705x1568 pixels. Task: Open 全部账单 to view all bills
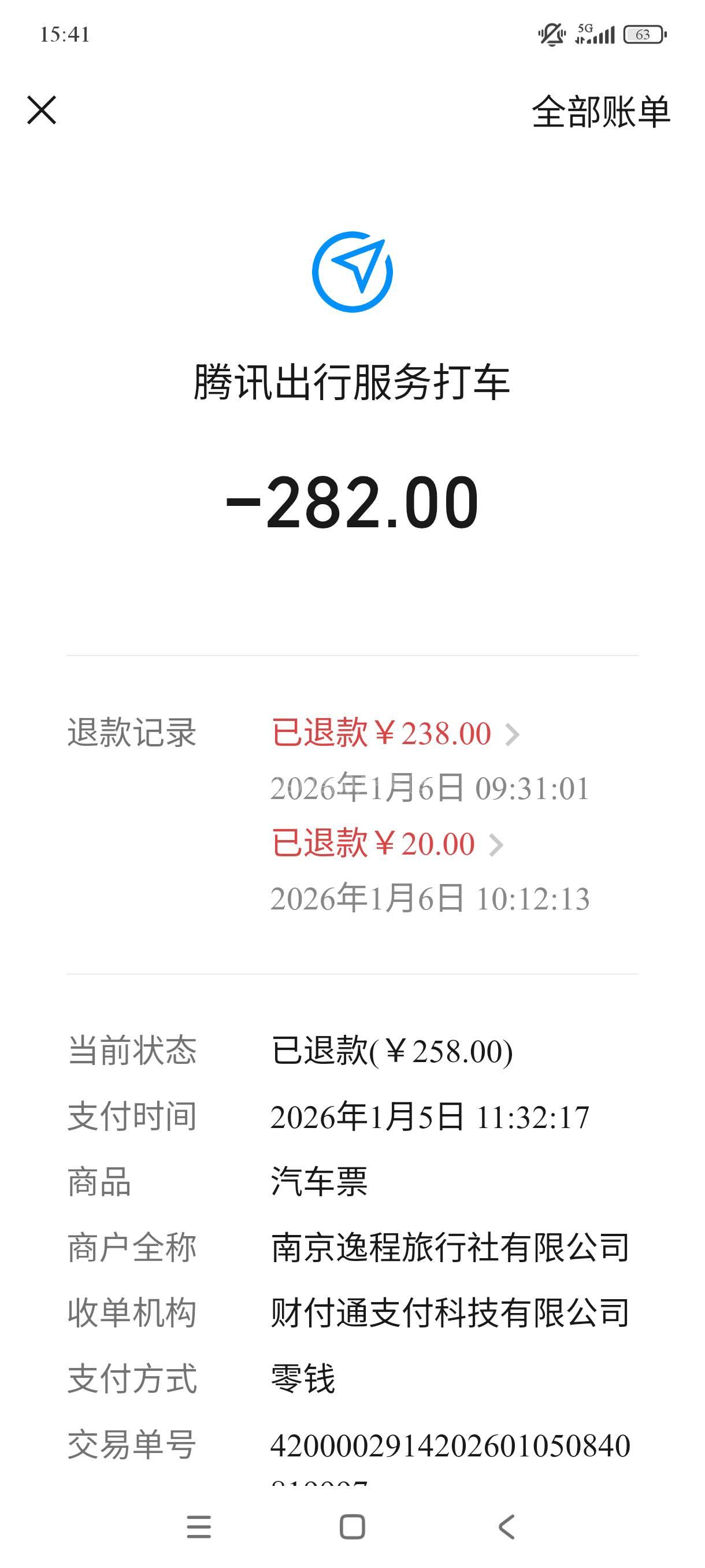pyautogui.click(x=600, y=112)
